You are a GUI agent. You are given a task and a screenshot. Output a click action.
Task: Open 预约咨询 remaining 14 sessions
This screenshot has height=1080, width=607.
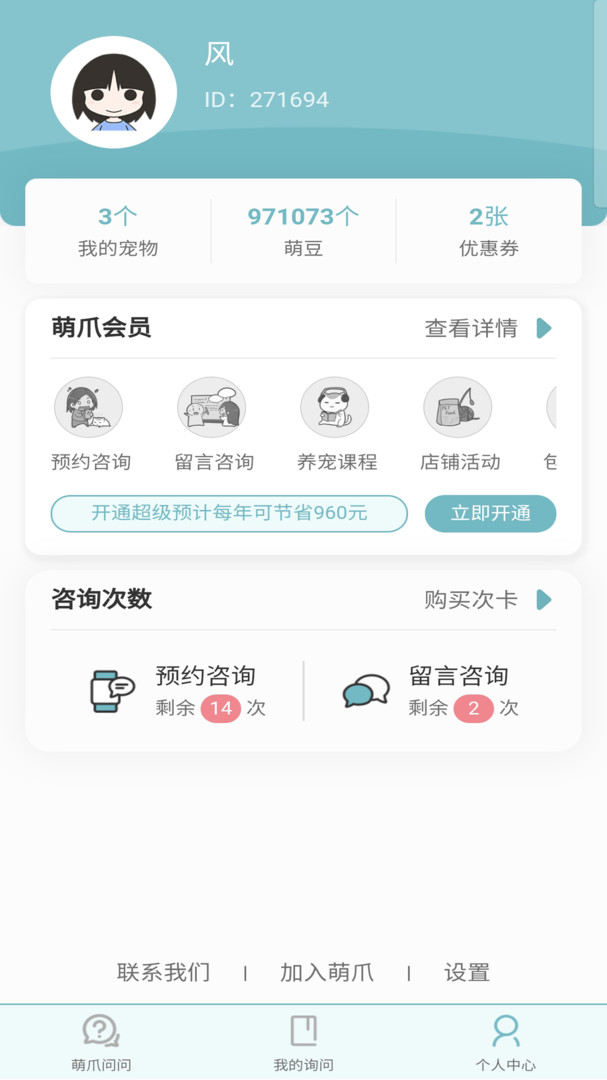(178, 691)
